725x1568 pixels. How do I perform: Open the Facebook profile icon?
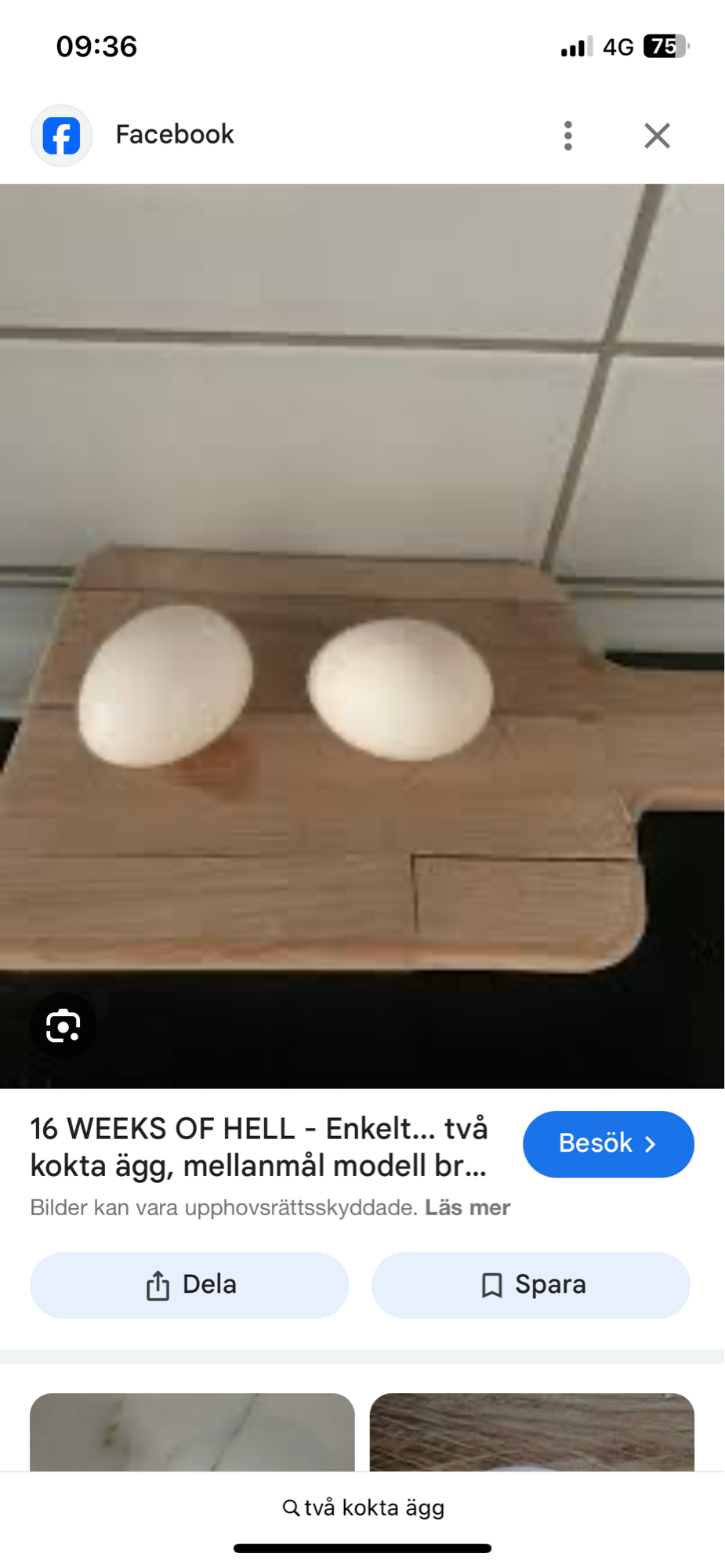pyautogui.click(x=61, y=135)
